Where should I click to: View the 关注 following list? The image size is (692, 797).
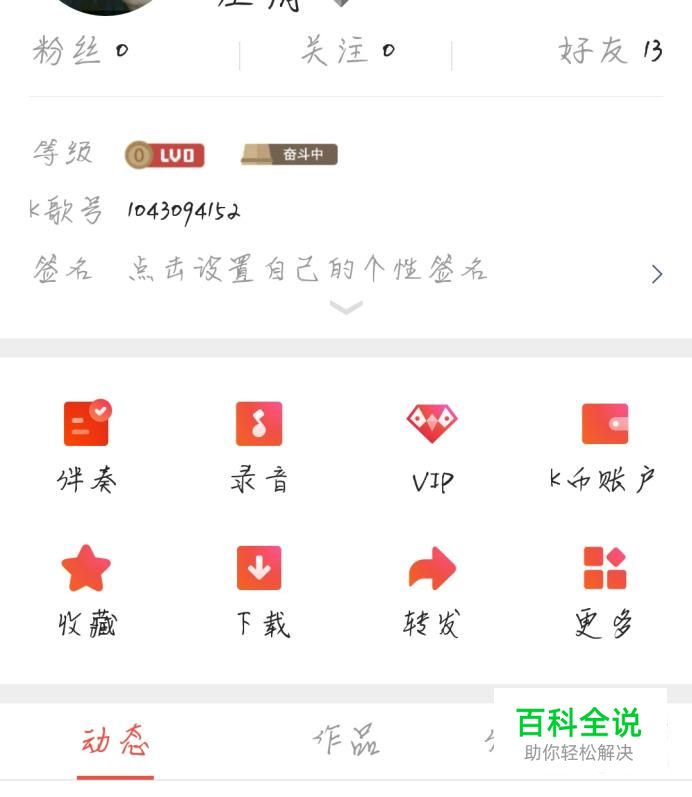[347, 51]
